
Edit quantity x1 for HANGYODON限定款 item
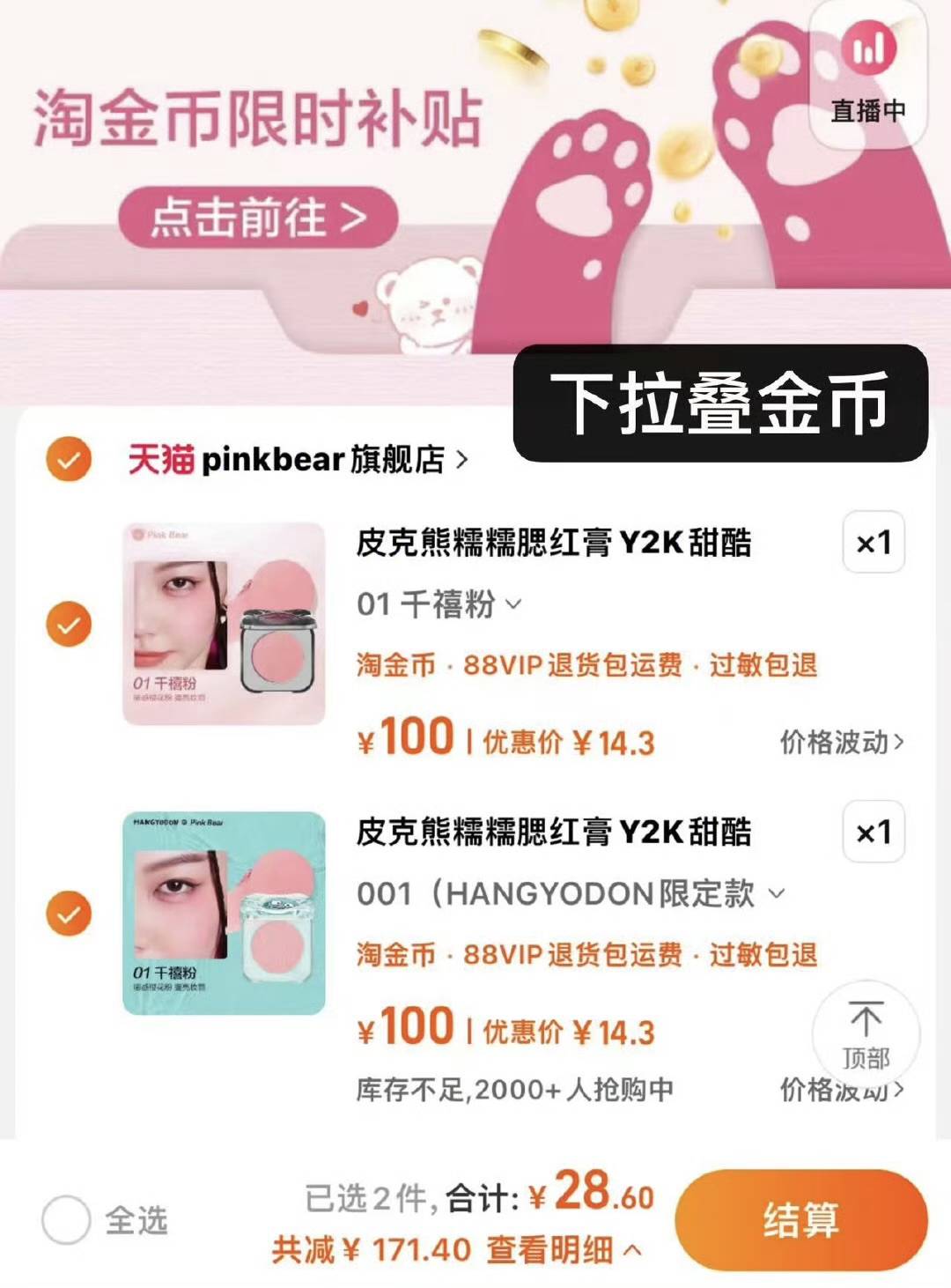point(874,832)
